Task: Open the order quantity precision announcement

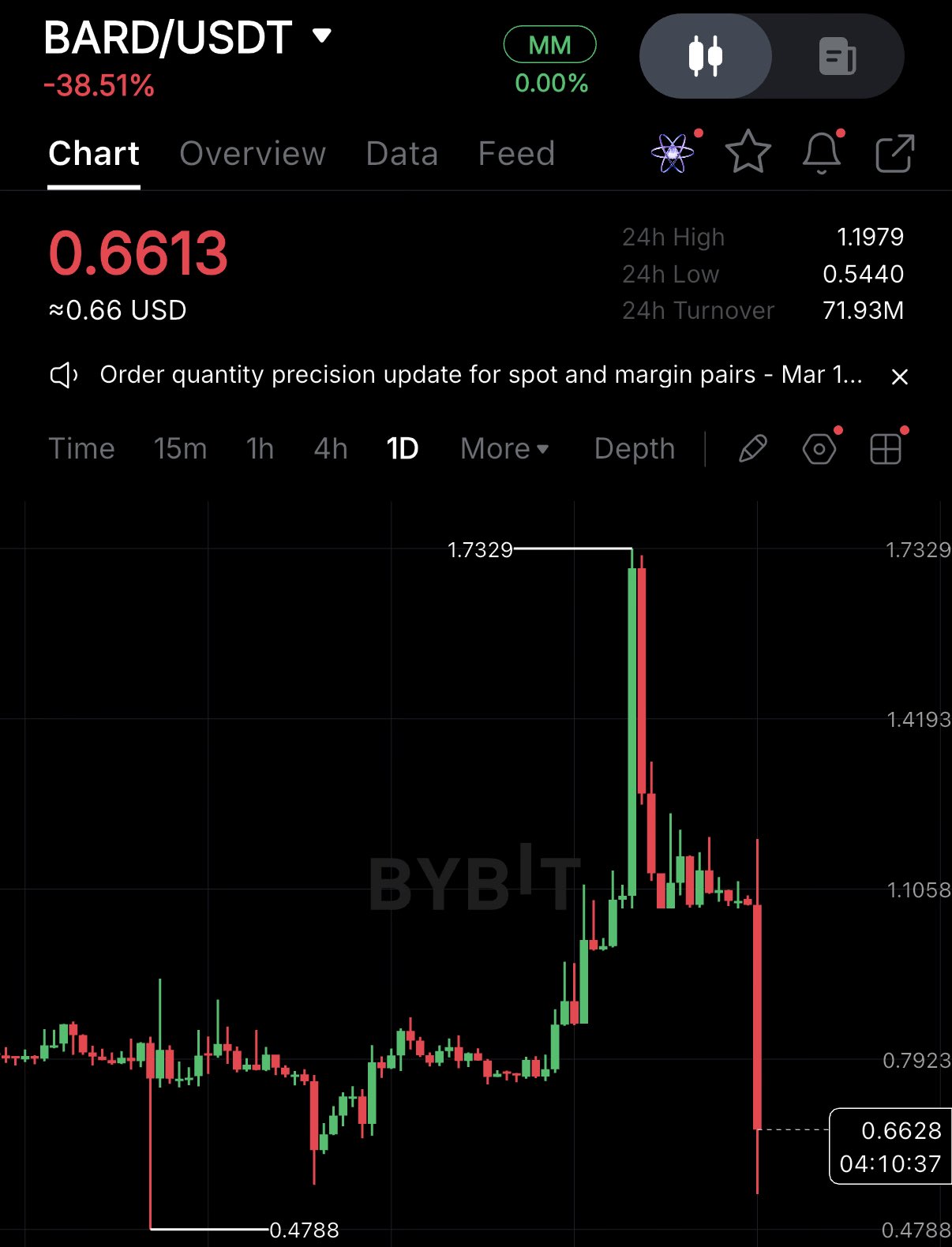Action: 480,375
